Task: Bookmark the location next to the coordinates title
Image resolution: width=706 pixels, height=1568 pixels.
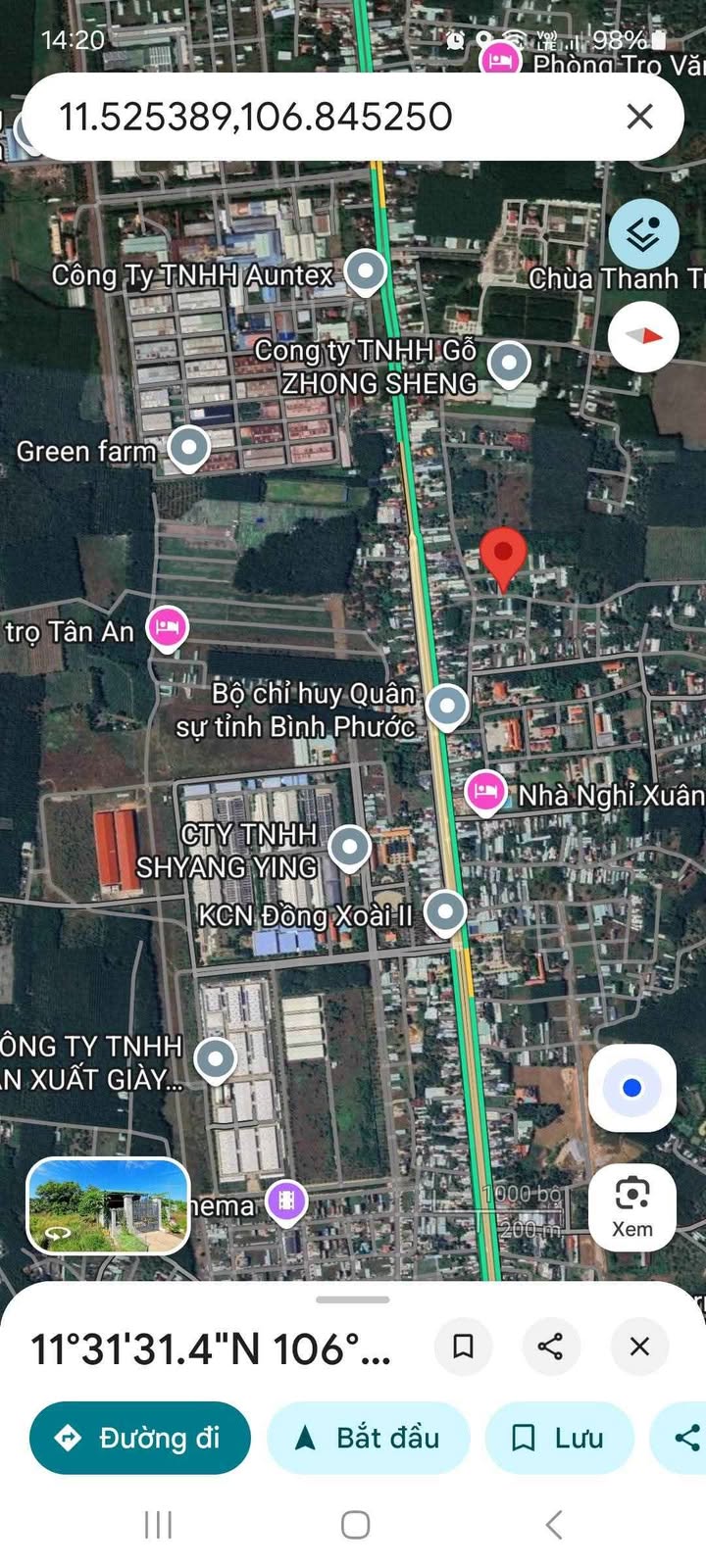Action: [464, 1347]
